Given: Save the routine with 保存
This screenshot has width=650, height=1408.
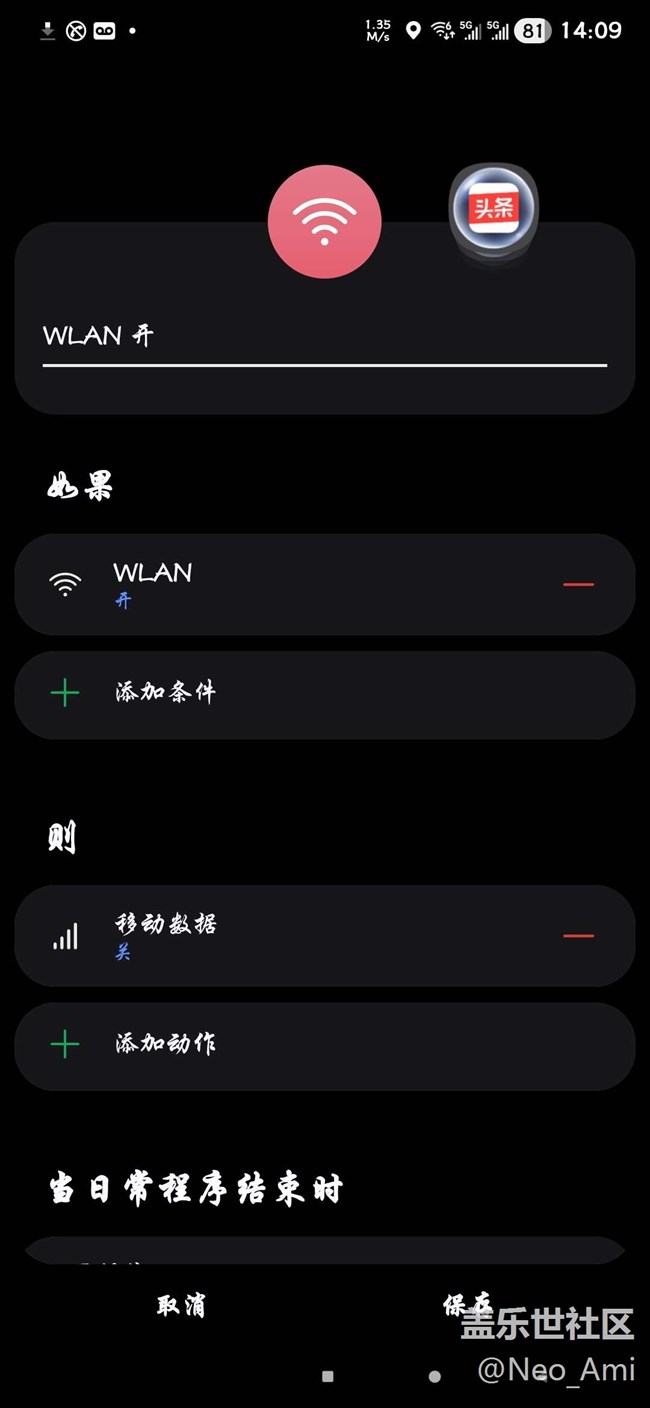Looking at the screenshot, I should (x=467, y=1304).
